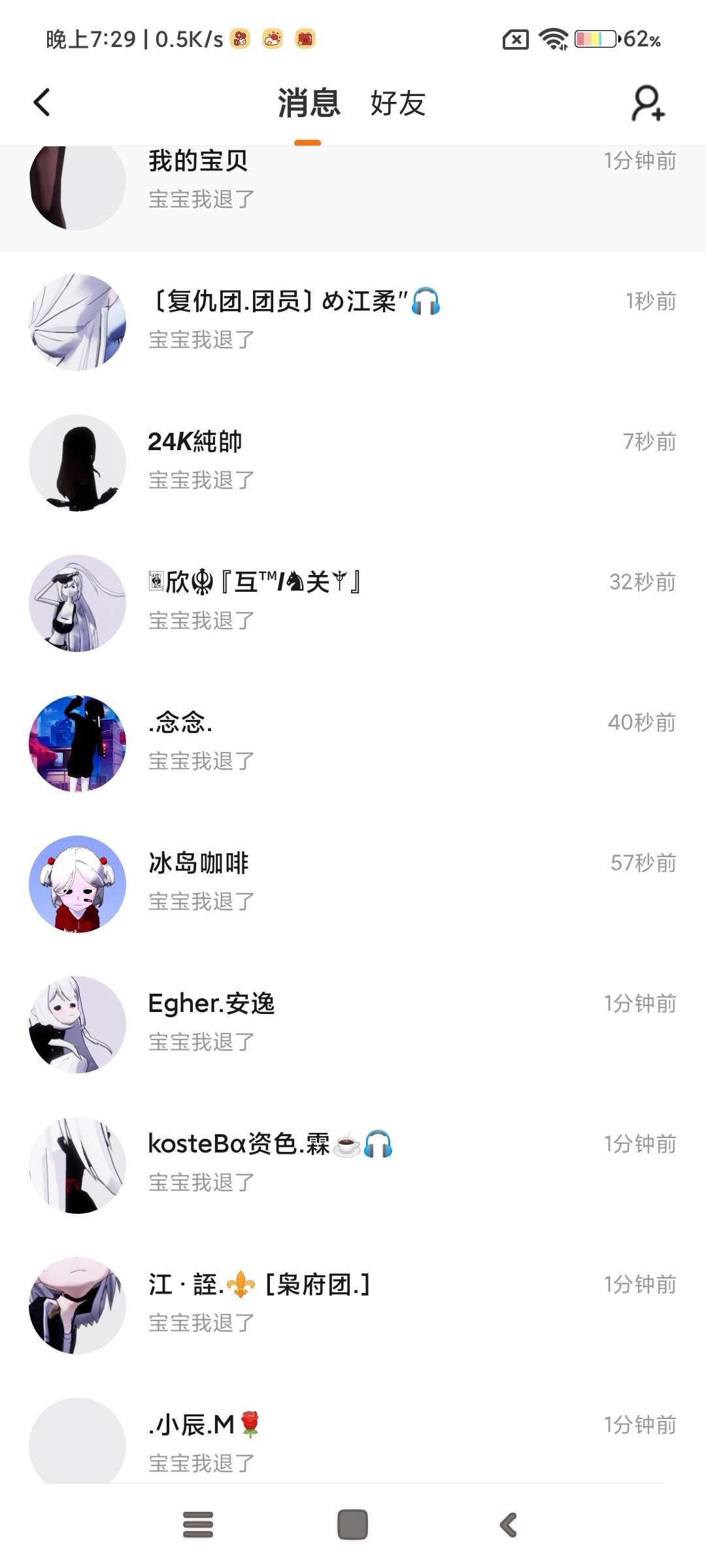Go back using the top-left arrow
Screen dimensions: 706x1568
pos(42,103)
